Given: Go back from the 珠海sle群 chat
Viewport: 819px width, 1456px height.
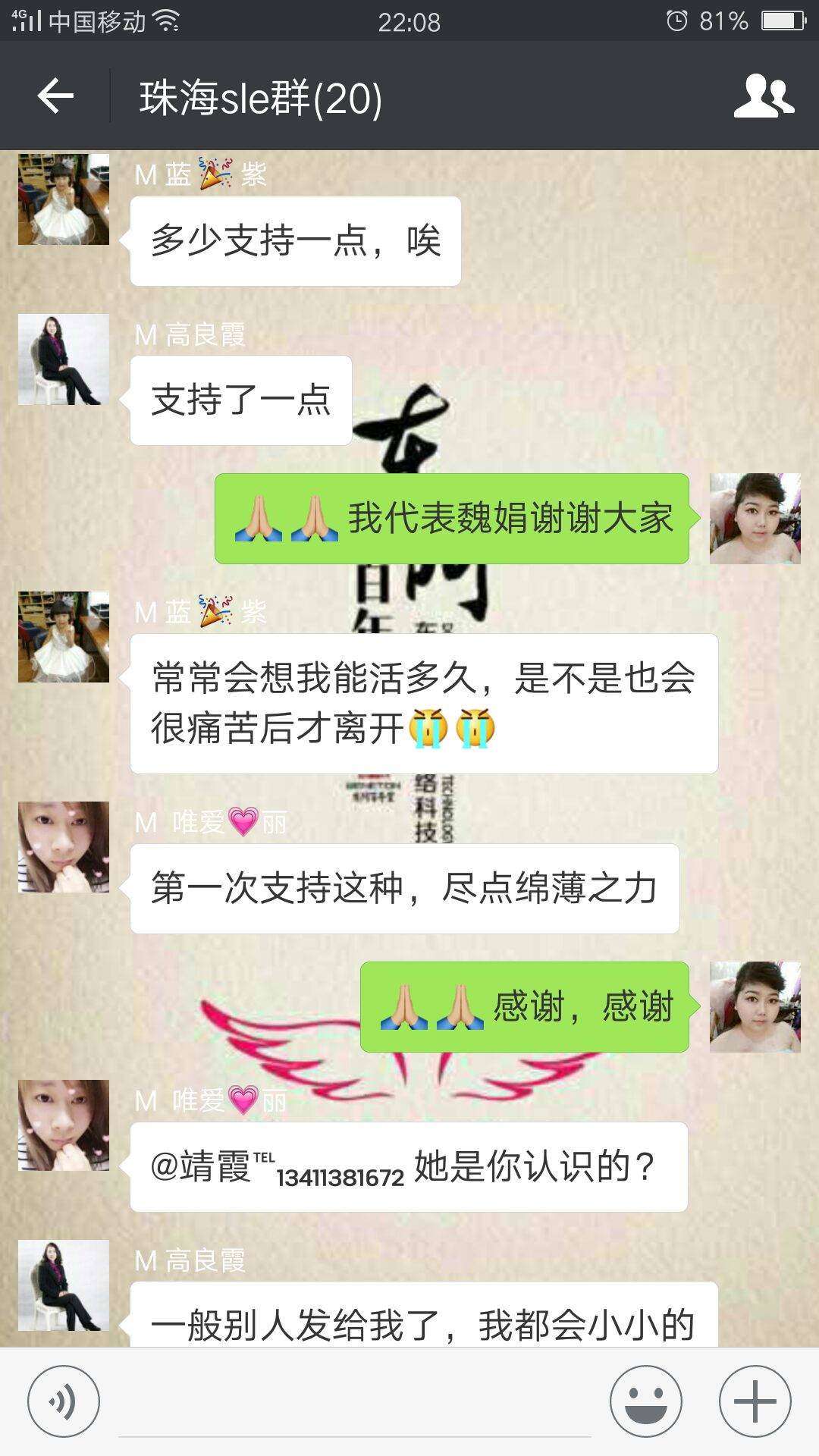Looking at the screenshot, I should coord(55,96).
